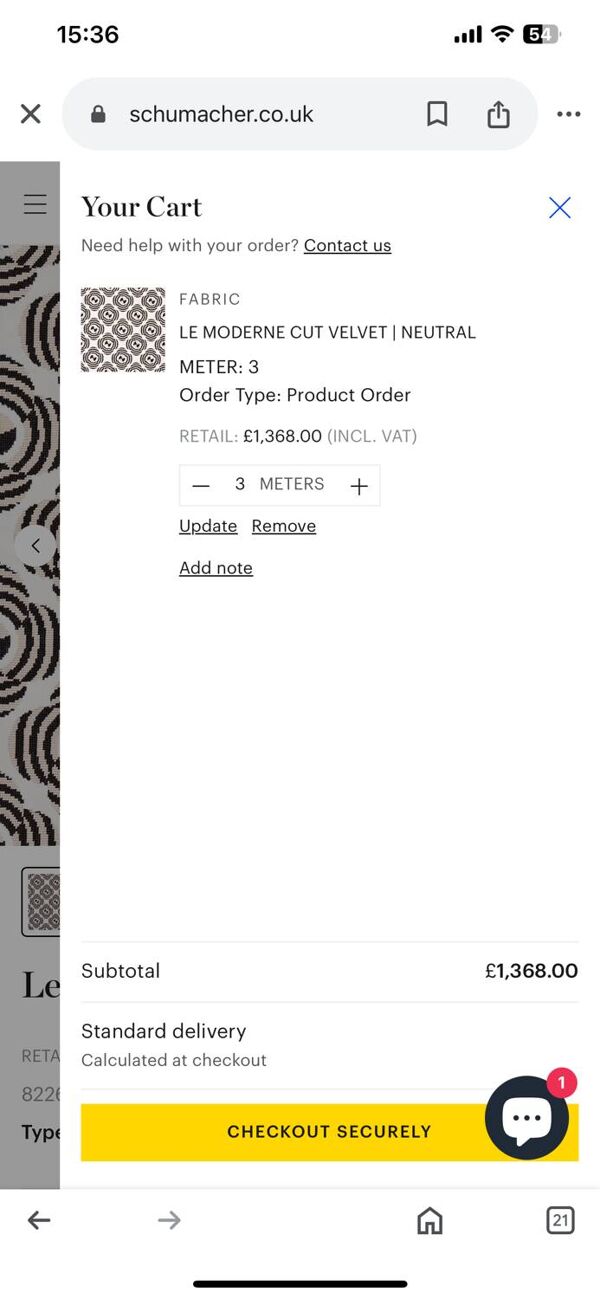Increase meters quantity with plus
Screen dimensions: 600x1299
click(359, 486)
